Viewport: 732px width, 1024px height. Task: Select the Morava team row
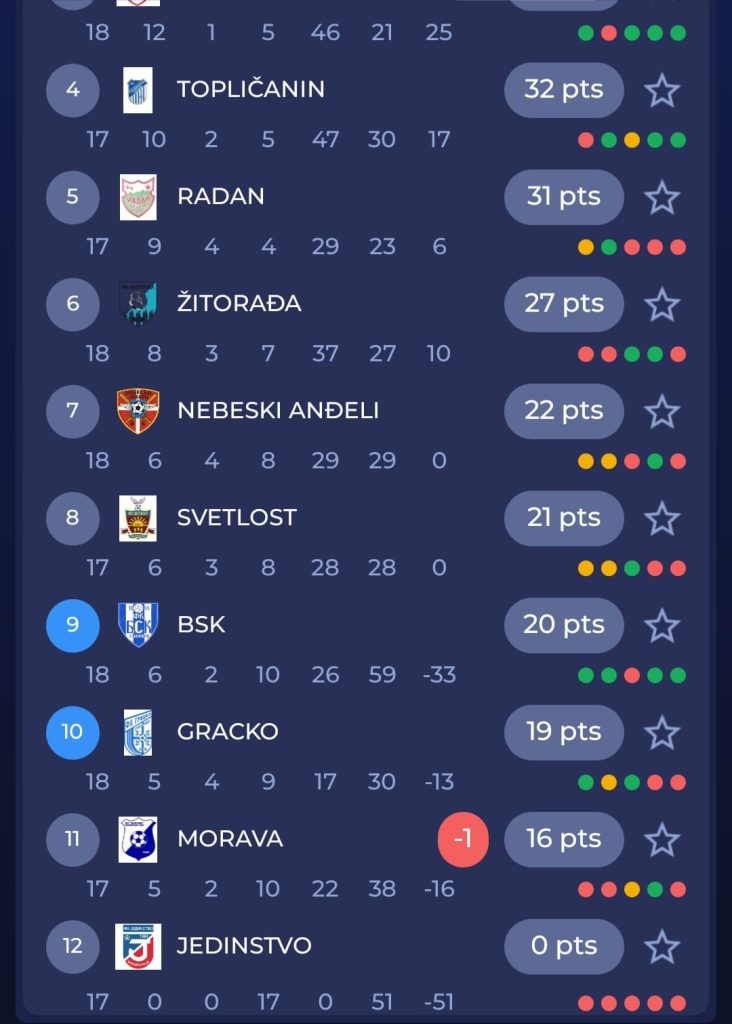(229, 839)
